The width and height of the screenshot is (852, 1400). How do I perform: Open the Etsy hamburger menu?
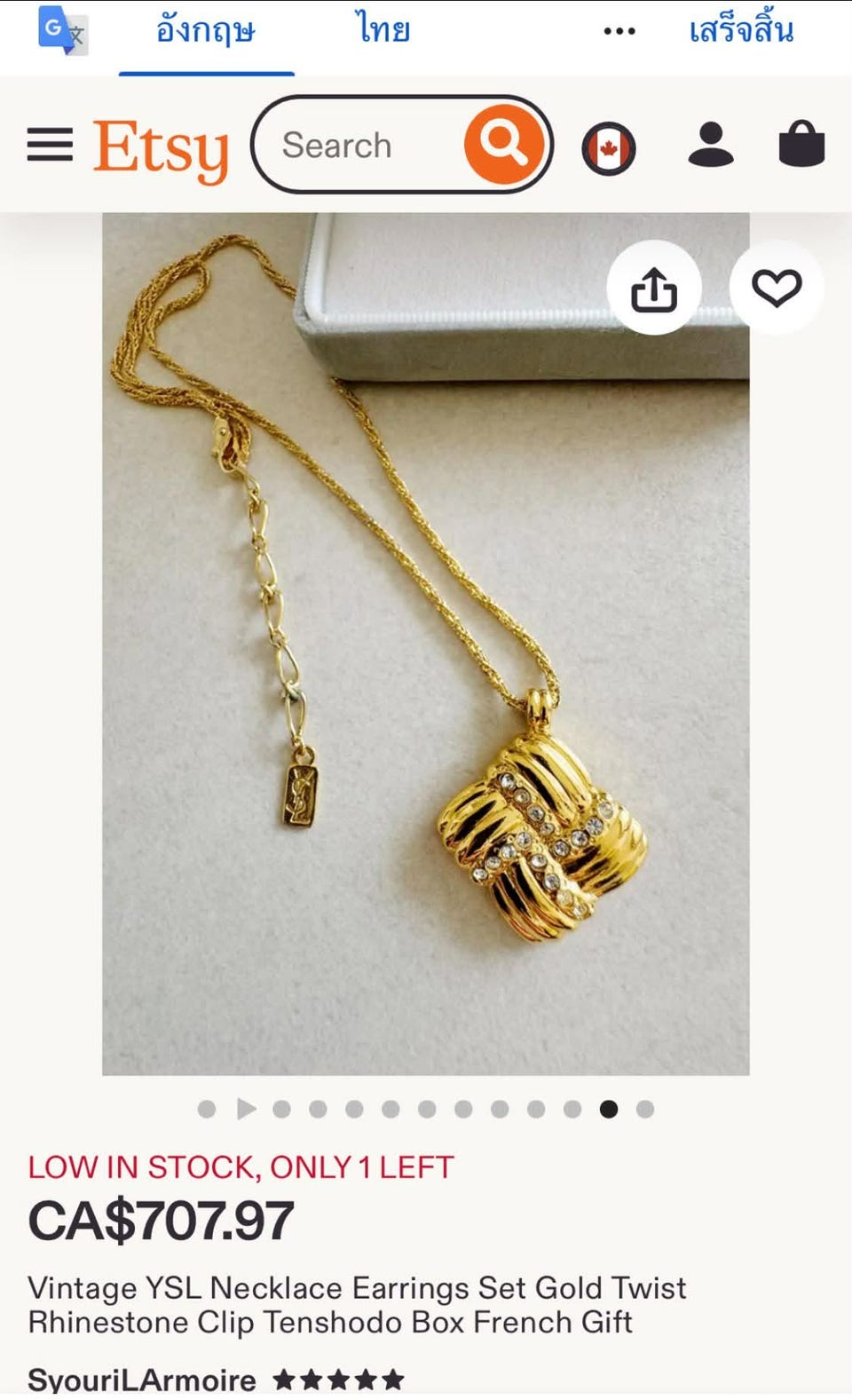tap(50, 145)
